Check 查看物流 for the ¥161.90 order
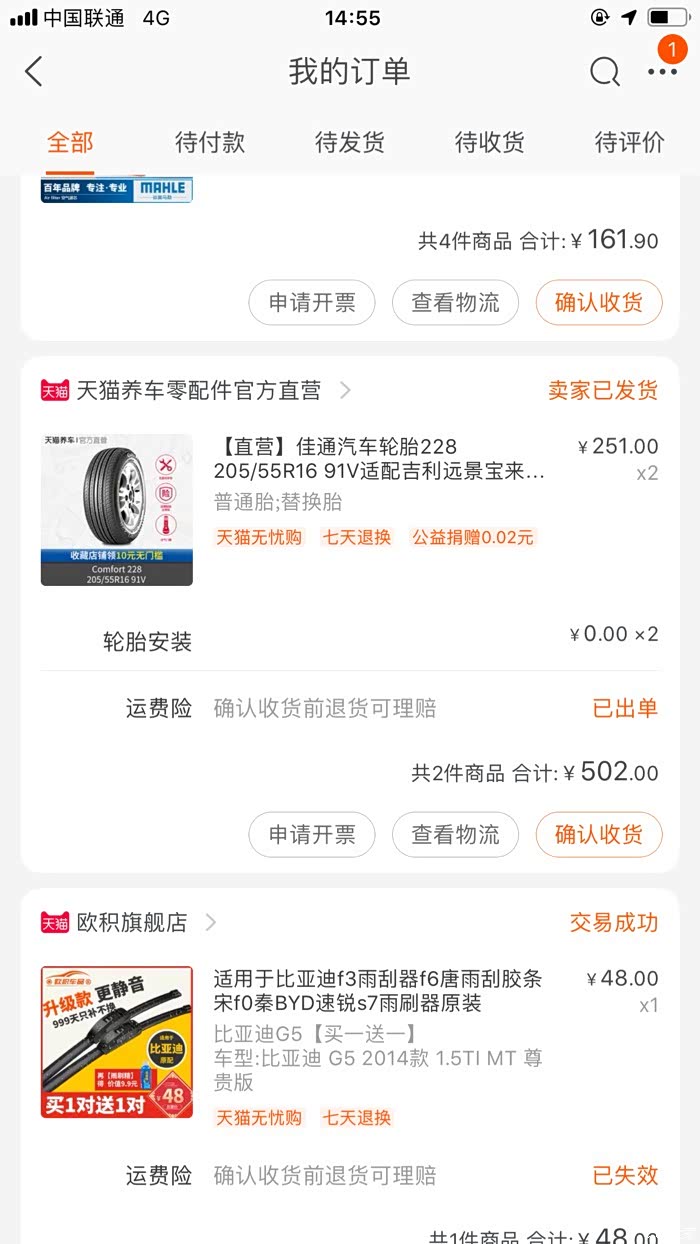 click(x=455, y=302)
